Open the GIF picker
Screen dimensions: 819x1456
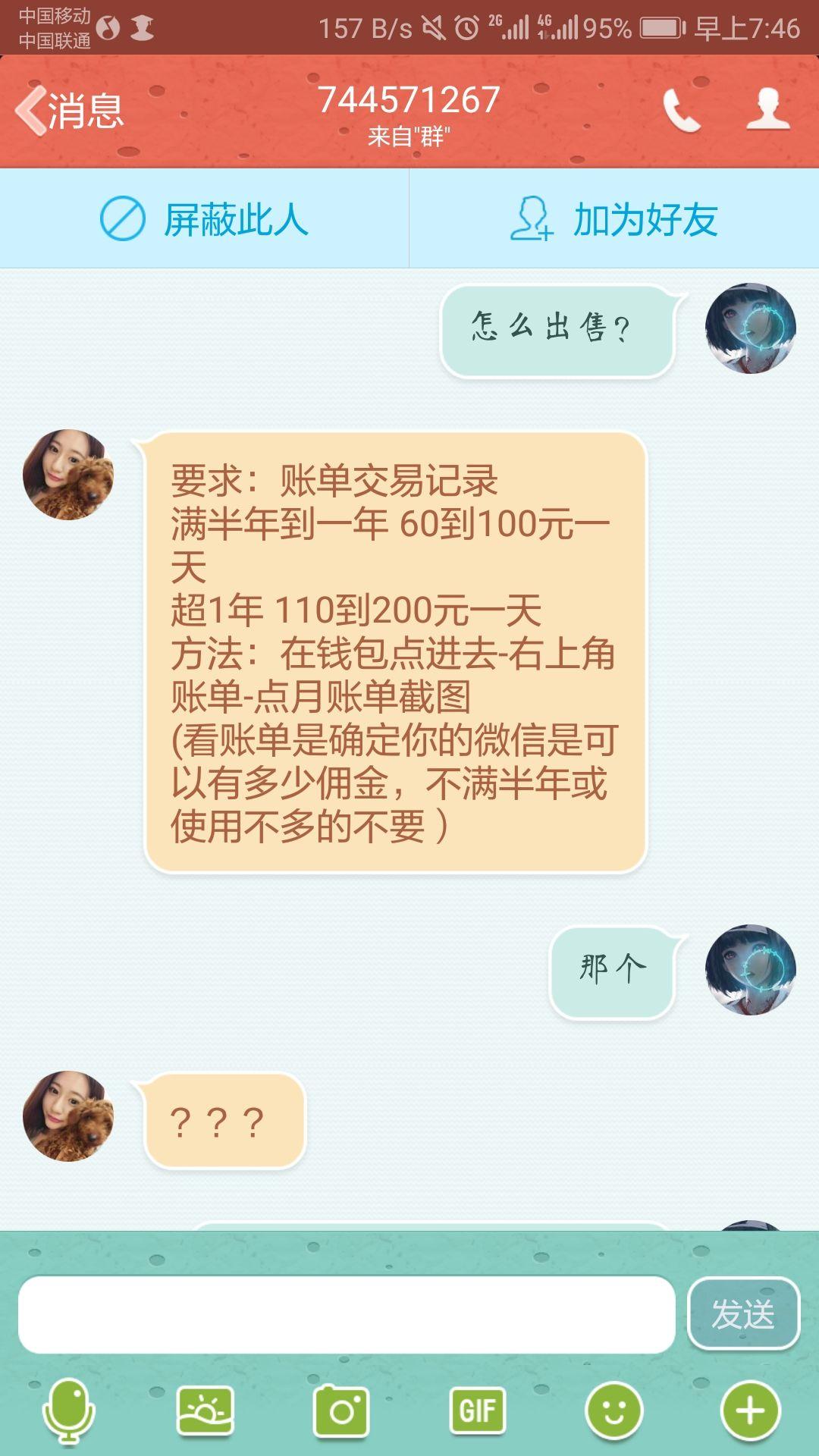[x=478, y=1411]
